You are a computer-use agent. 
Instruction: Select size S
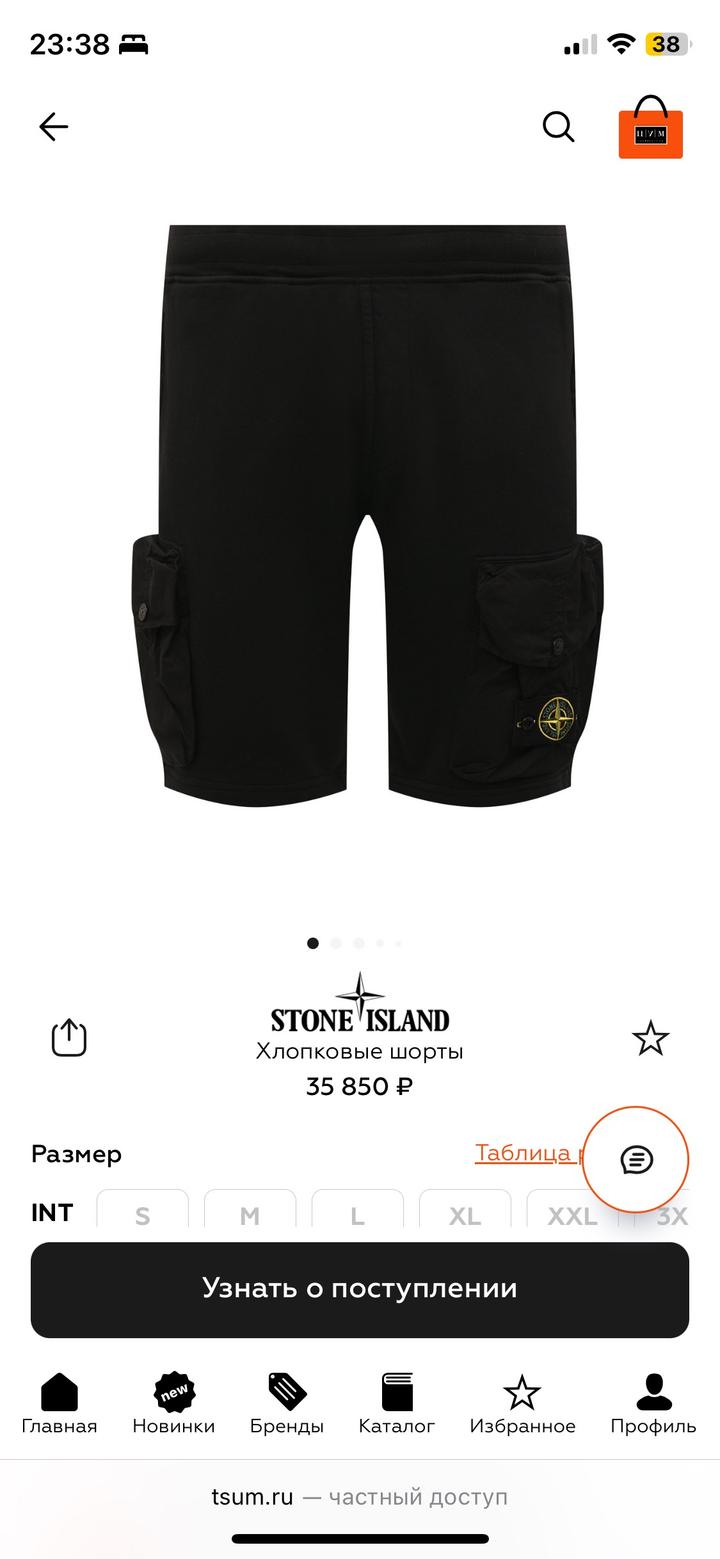[142, 1212]
